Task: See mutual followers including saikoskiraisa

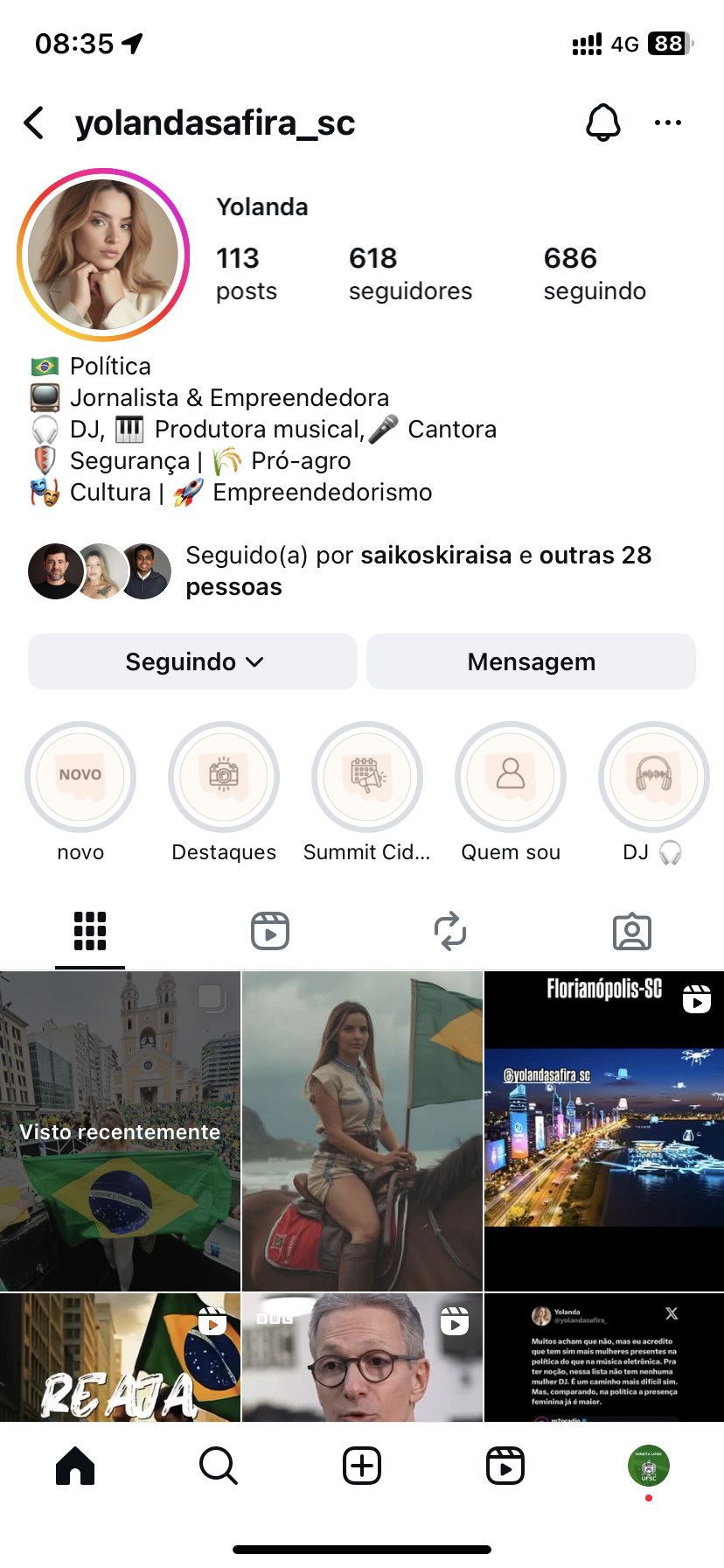Action: click(x=418, y=570)
